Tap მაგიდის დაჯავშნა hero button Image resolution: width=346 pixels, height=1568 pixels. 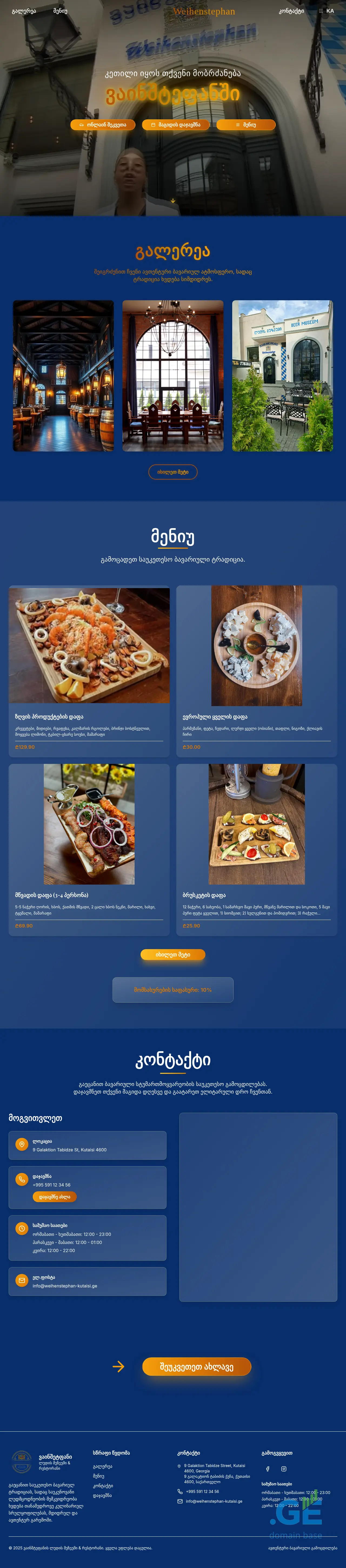pyautogui.click(x=175, y=125)
